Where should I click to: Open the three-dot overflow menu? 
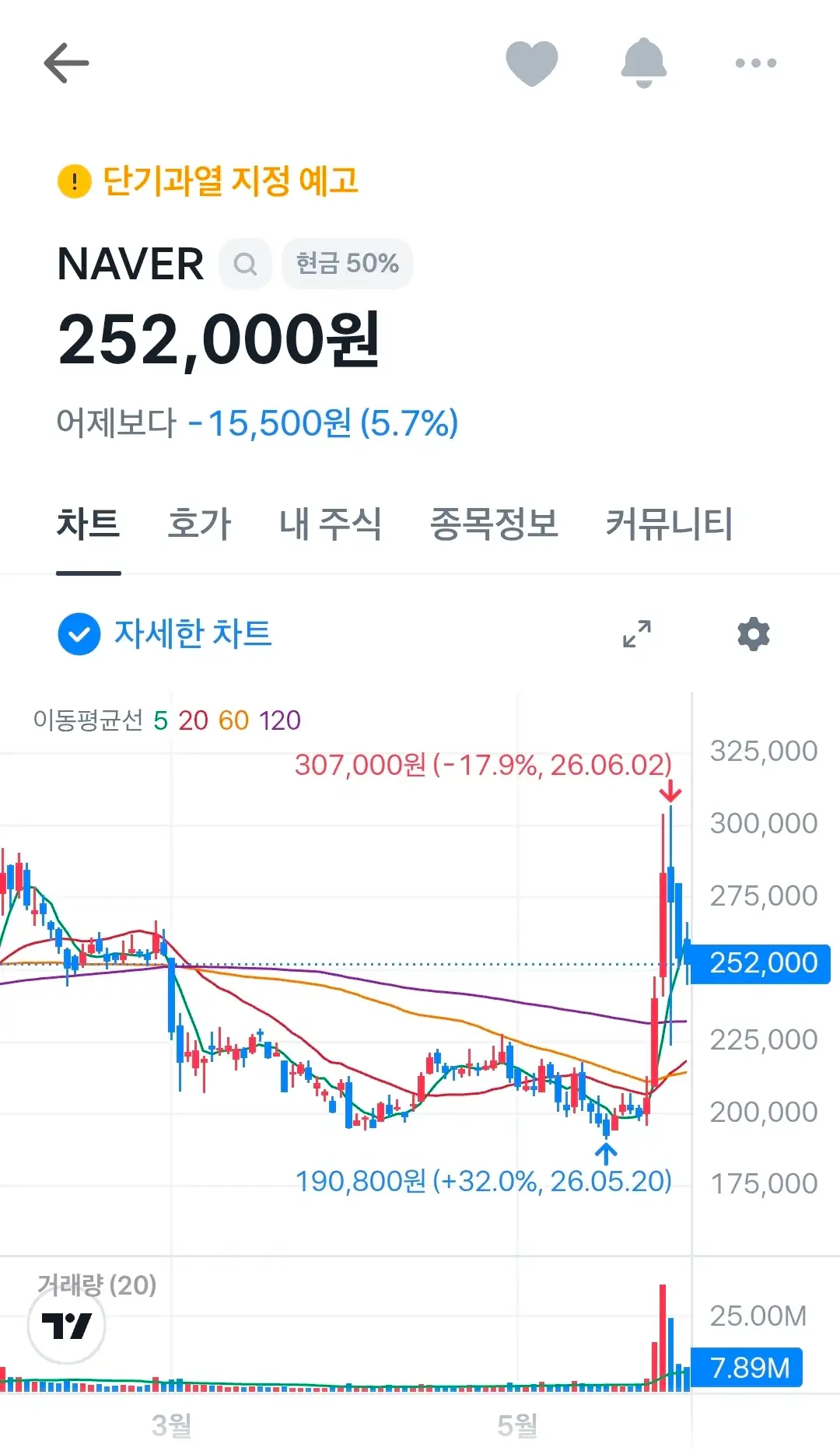[x=756, y=63]
